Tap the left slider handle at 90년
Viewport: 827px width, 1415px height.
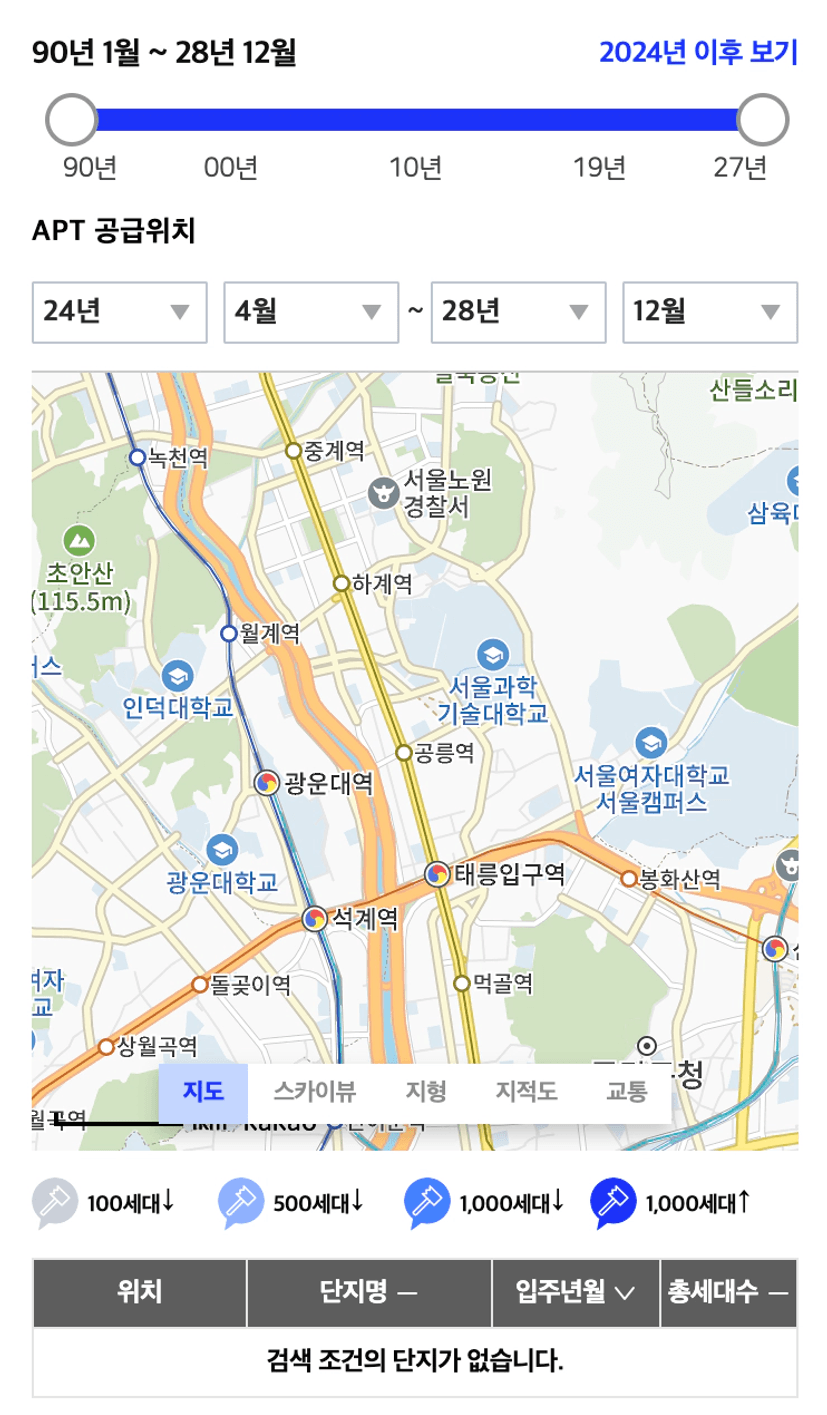pos(71,120)
